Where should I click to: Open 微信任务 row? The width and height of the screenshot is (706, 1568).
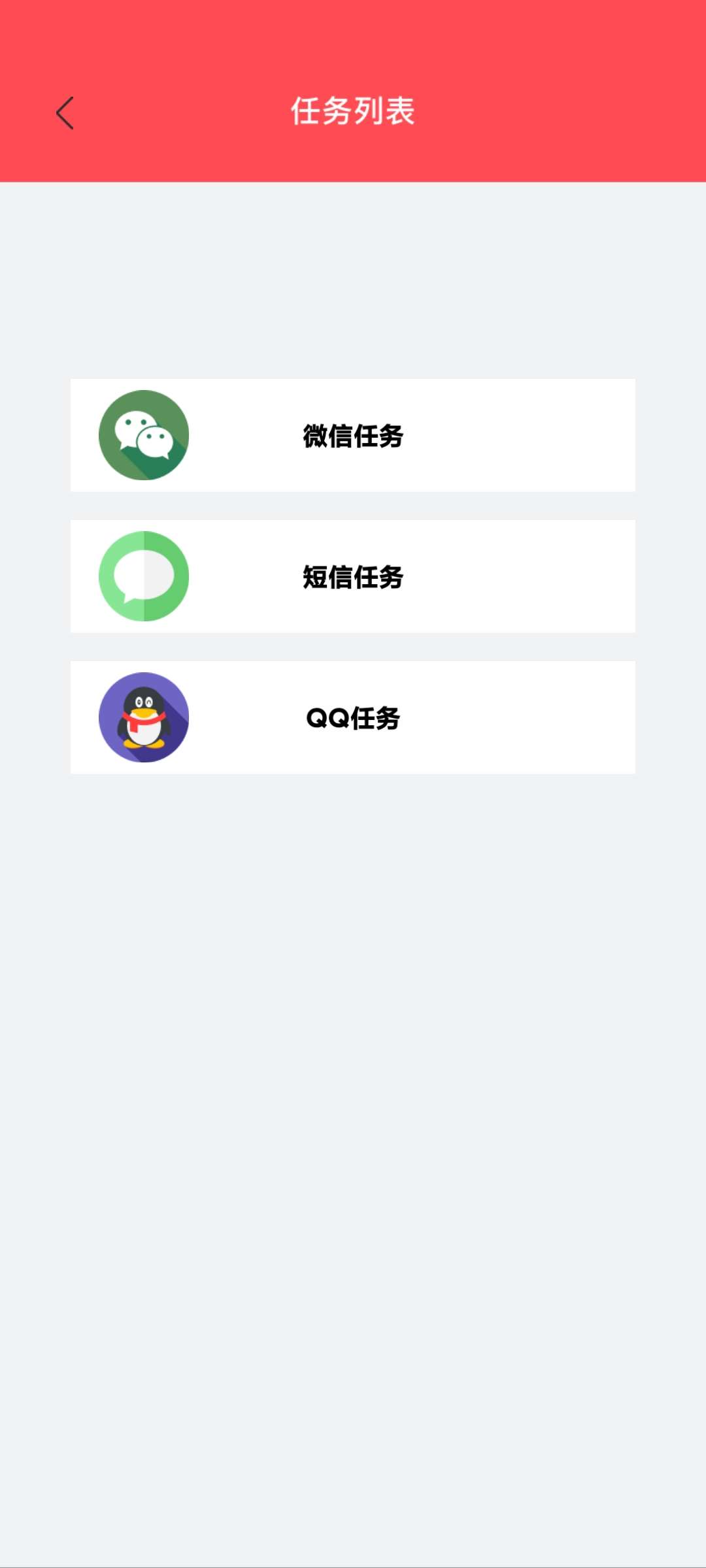click(x=353, y=435)
